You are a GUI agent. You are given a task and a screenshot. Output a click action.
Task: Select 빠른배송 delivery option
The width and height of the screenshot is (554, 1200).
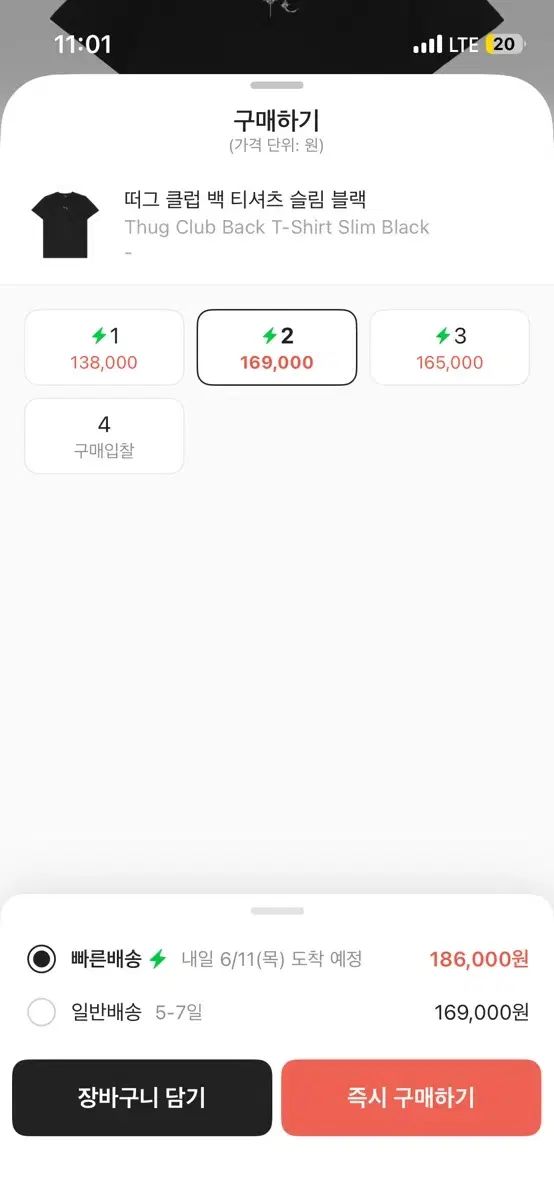pyautogui.click(x=277, y=959)
